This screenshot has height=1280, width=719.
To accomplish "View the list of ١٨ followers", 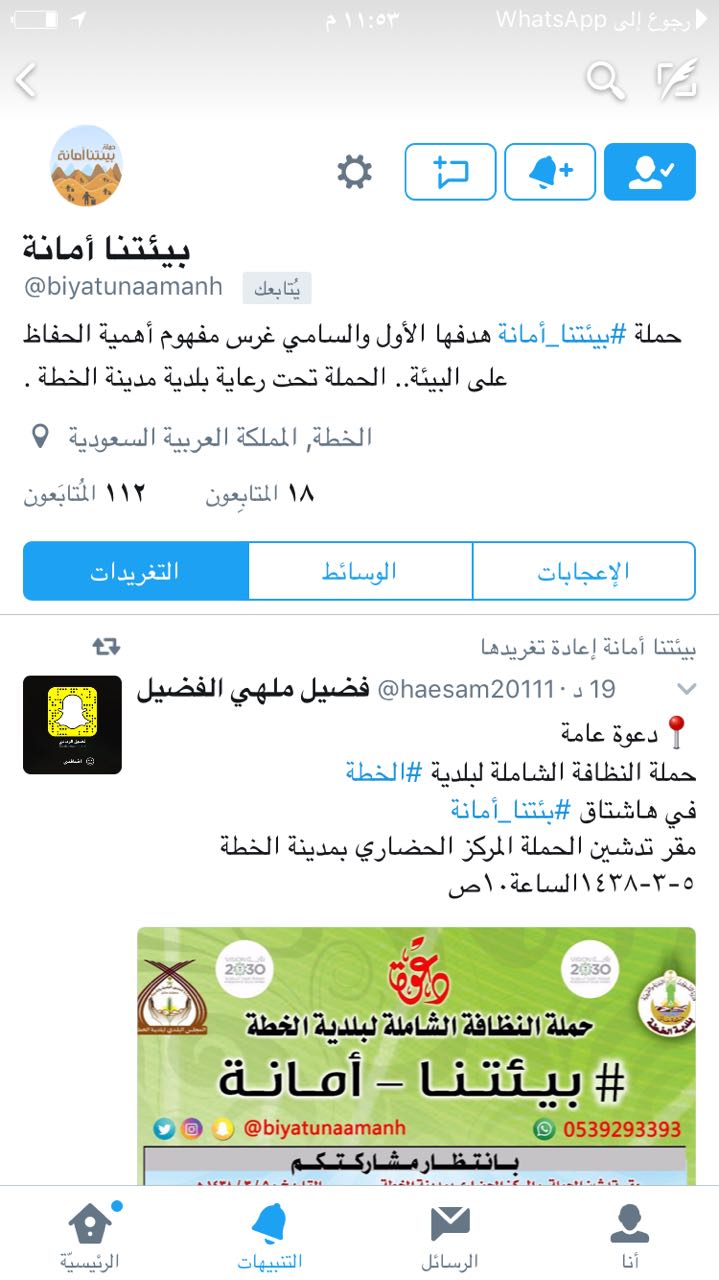I will [x=260, y=494].
